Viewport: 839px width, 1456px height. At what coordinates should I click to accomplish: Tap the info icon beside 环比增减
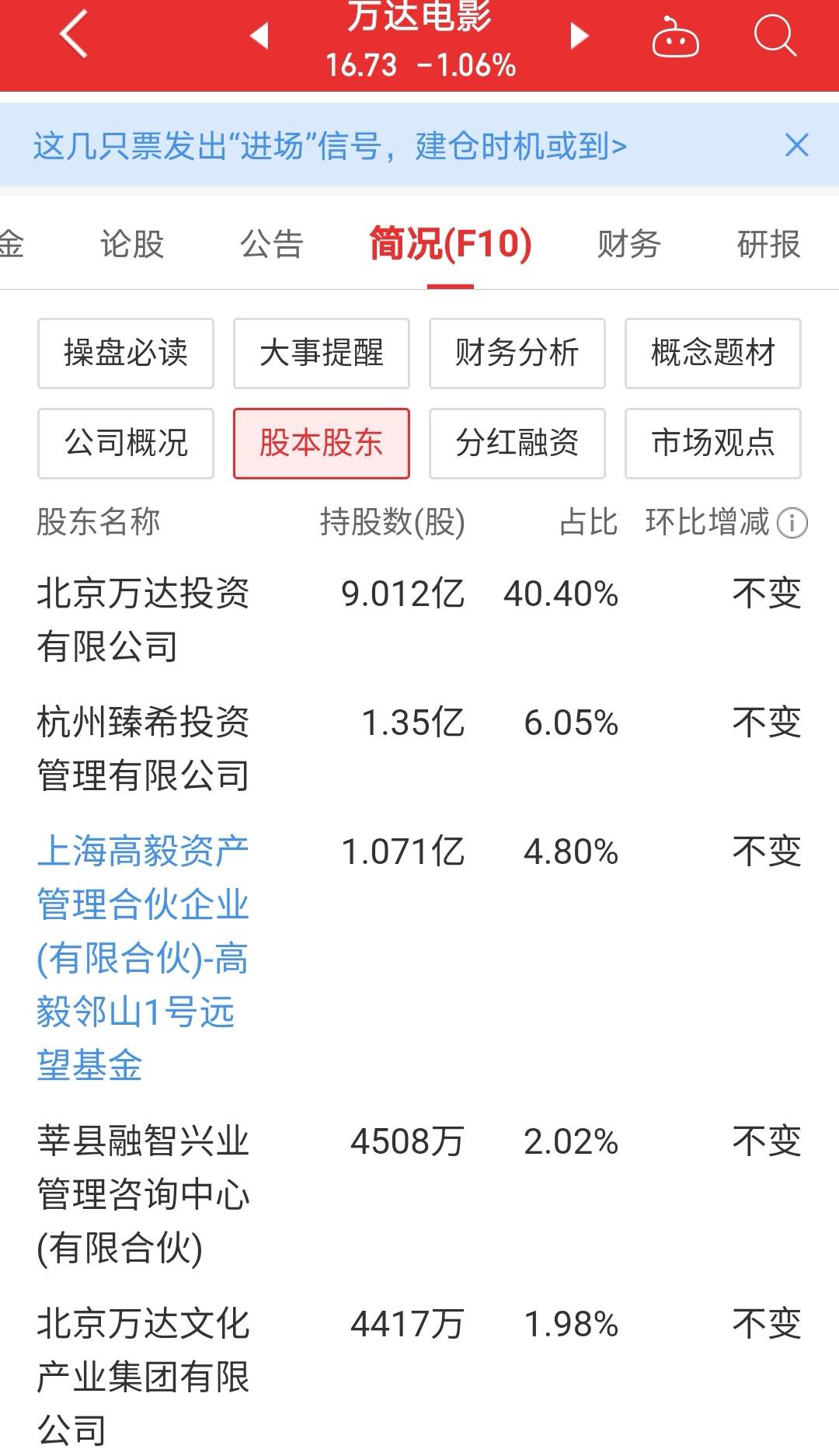792,523
